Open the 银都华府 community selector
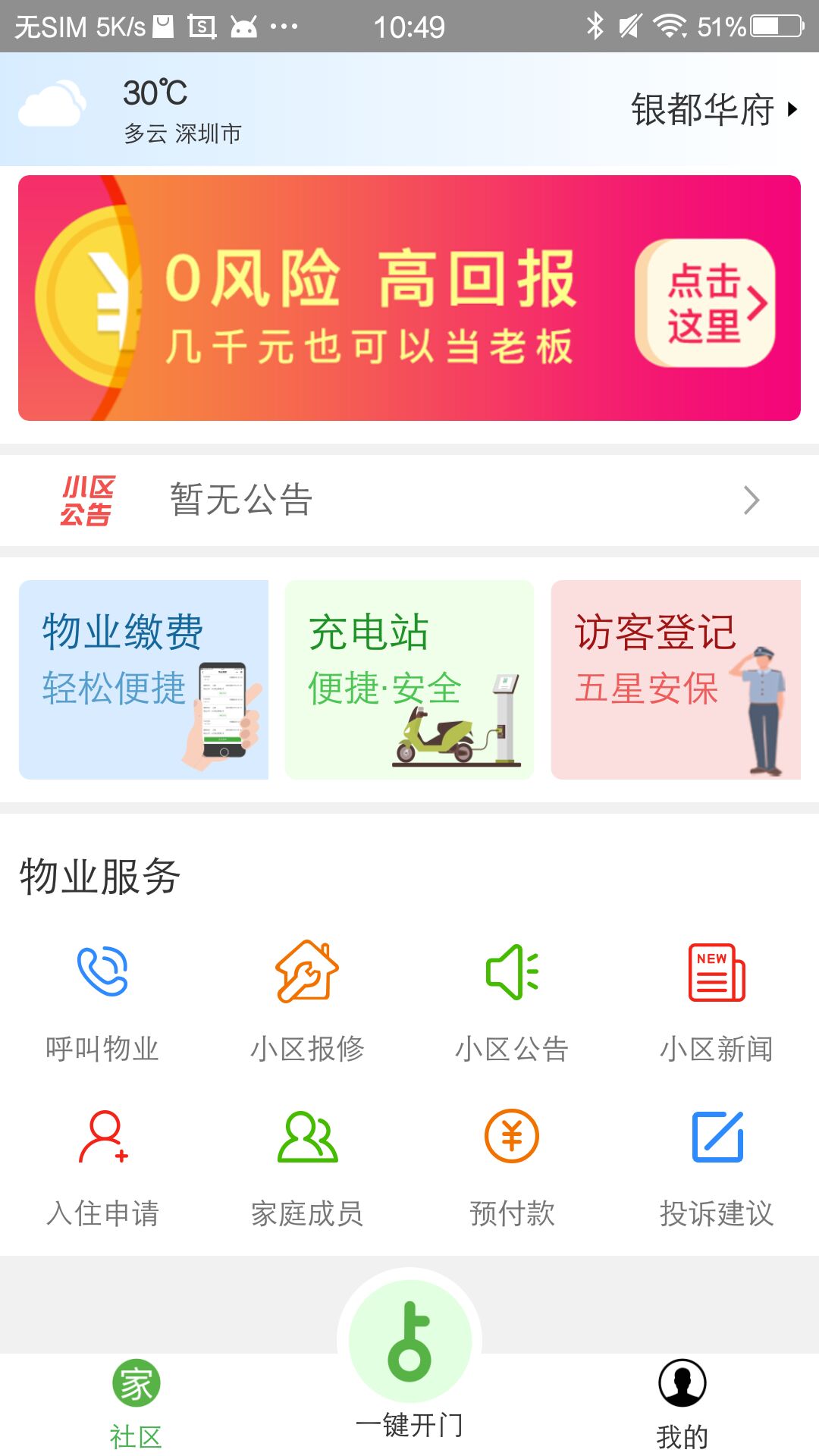 (x=713, y=110)
